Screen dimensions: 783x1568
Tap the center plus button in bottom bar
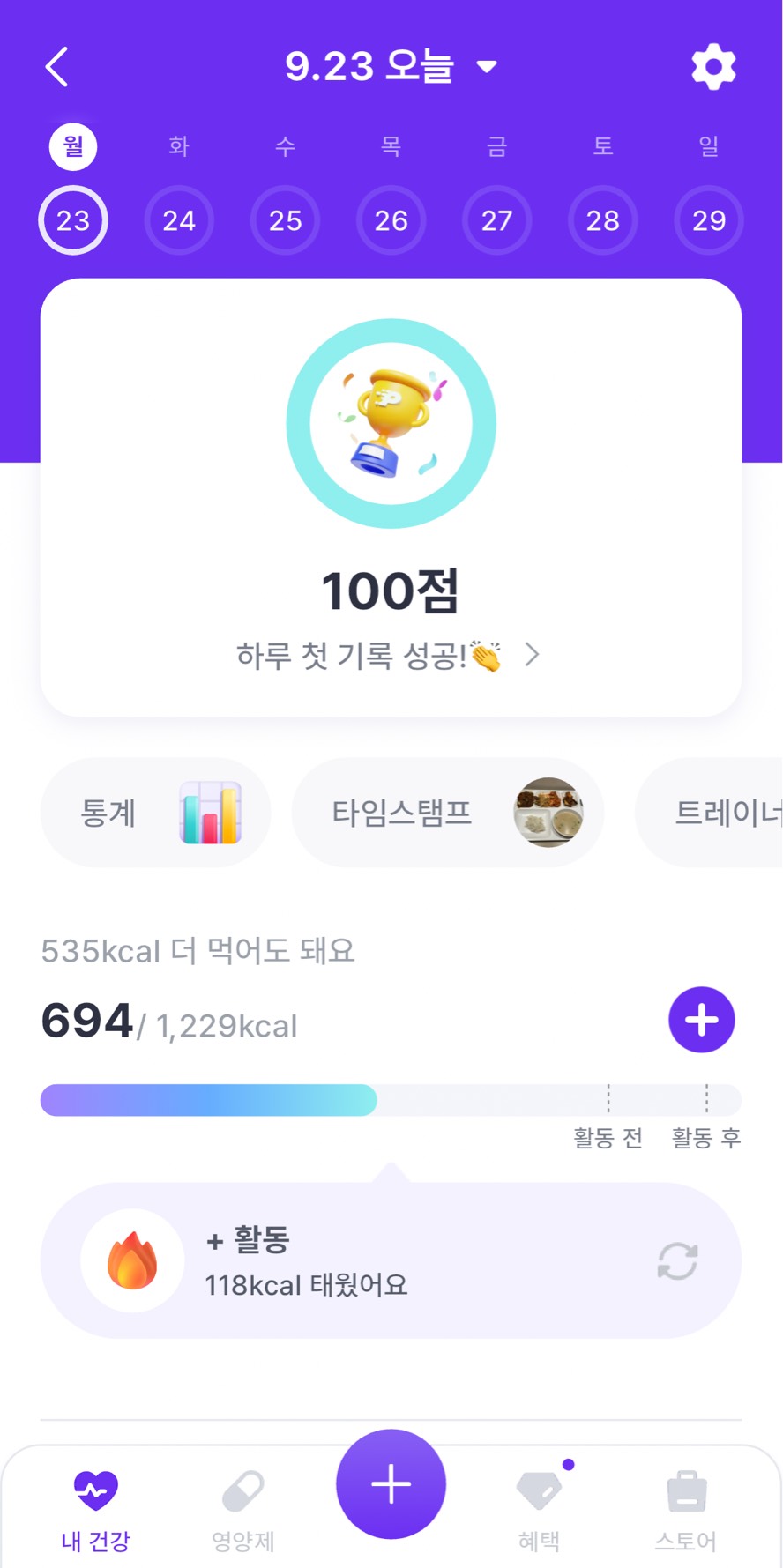pyautogui.click(x=391, y=1484)
